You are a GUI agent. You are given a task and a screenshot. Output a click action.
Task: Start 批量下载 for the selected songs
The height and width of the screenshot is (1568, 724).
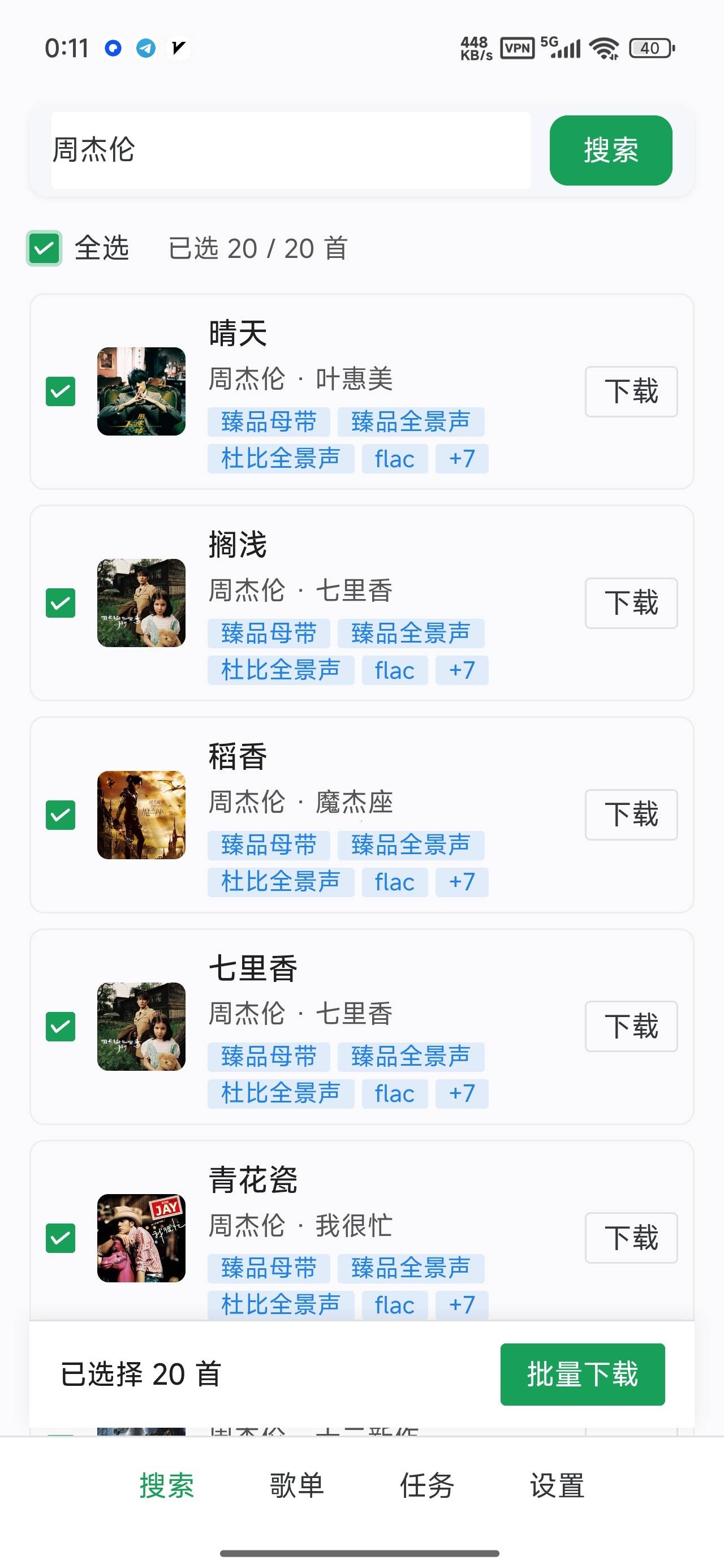582,1375
